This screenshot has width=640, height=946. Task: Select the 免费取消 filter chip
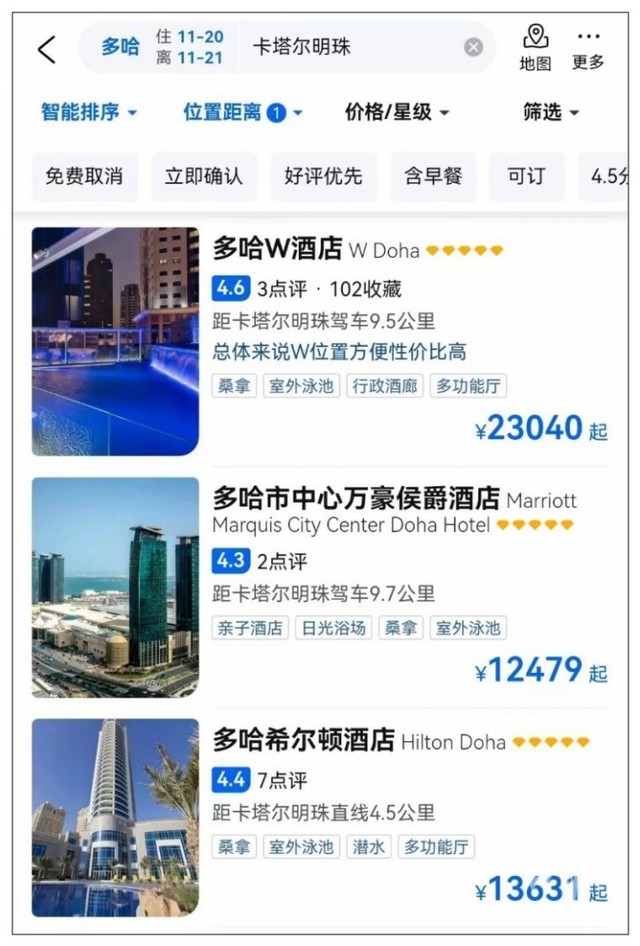coord(84,176)
